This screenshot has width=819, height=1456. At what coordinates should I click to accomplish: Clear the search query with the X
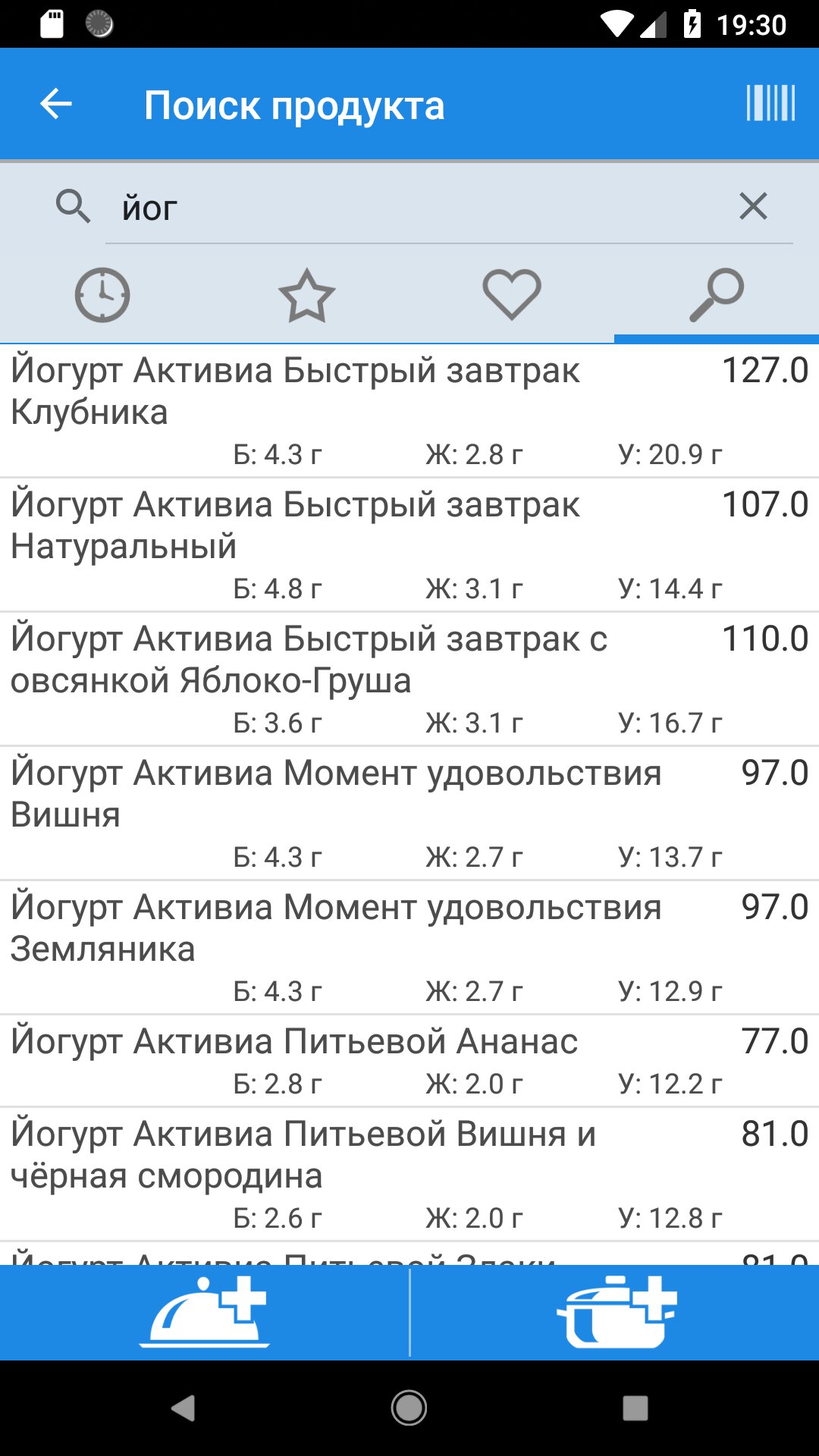[x=753, y=206]
